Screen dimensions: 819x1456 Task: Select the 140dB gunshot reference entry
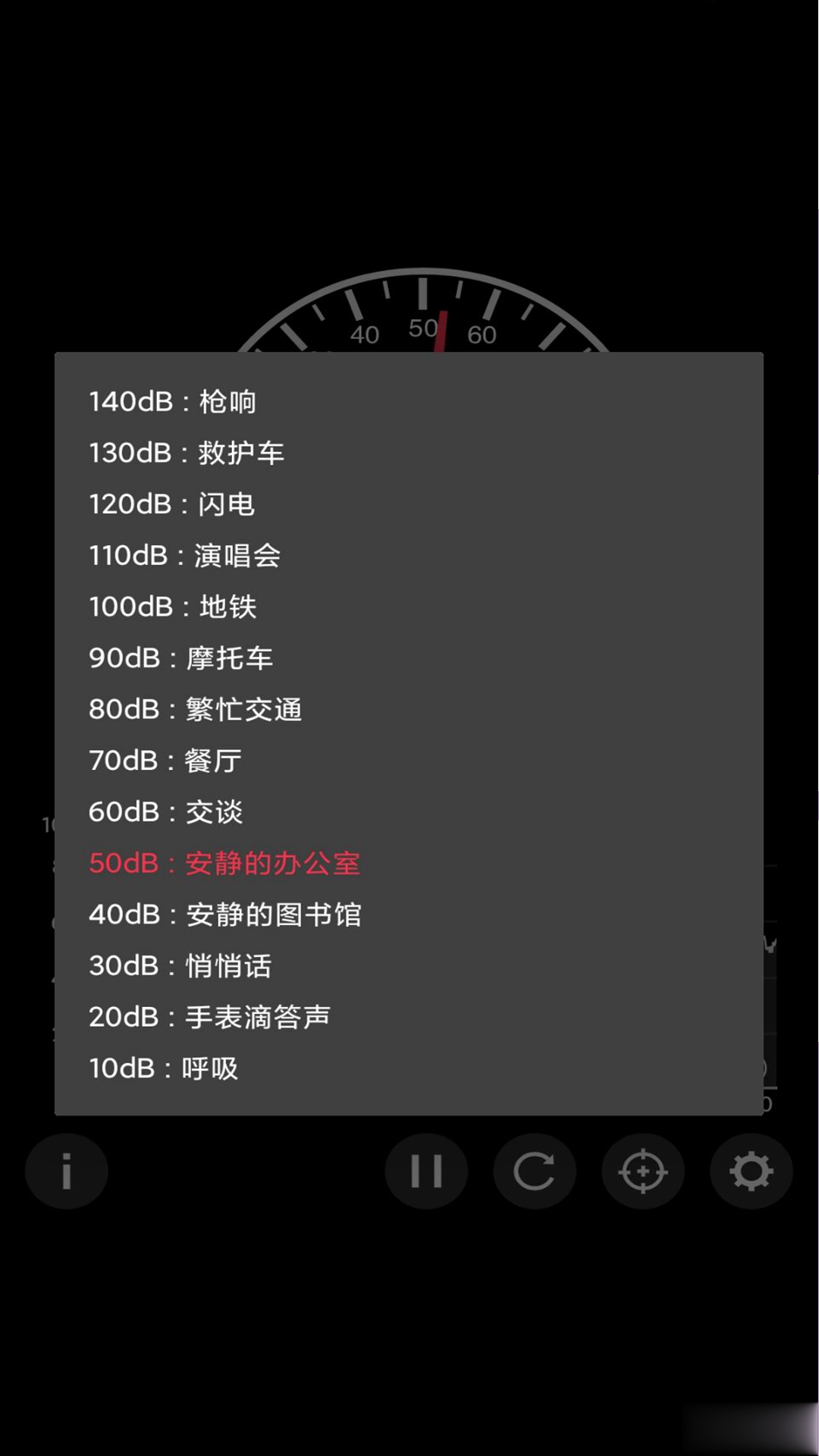tap(173, 402)
